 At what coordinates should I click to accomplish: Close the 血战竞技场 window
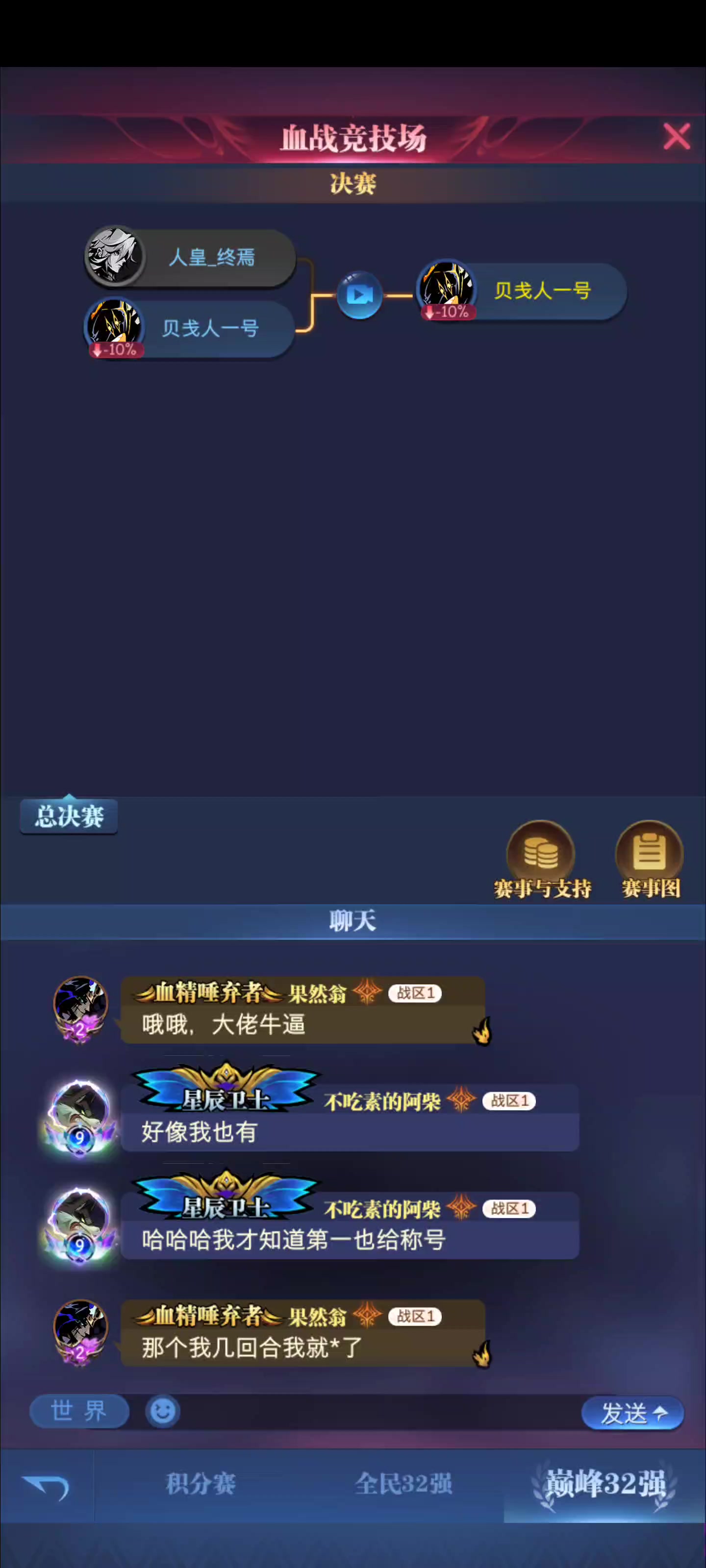(x=677, y=136)
